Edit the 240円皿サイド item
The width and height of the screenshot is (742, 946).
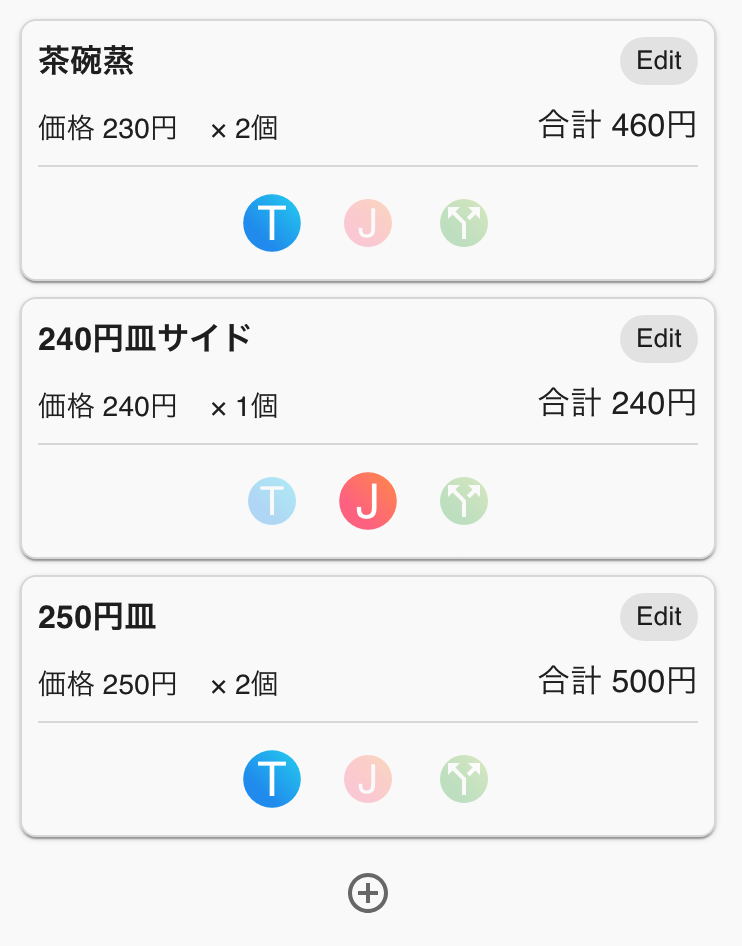(x=658, y=339)
